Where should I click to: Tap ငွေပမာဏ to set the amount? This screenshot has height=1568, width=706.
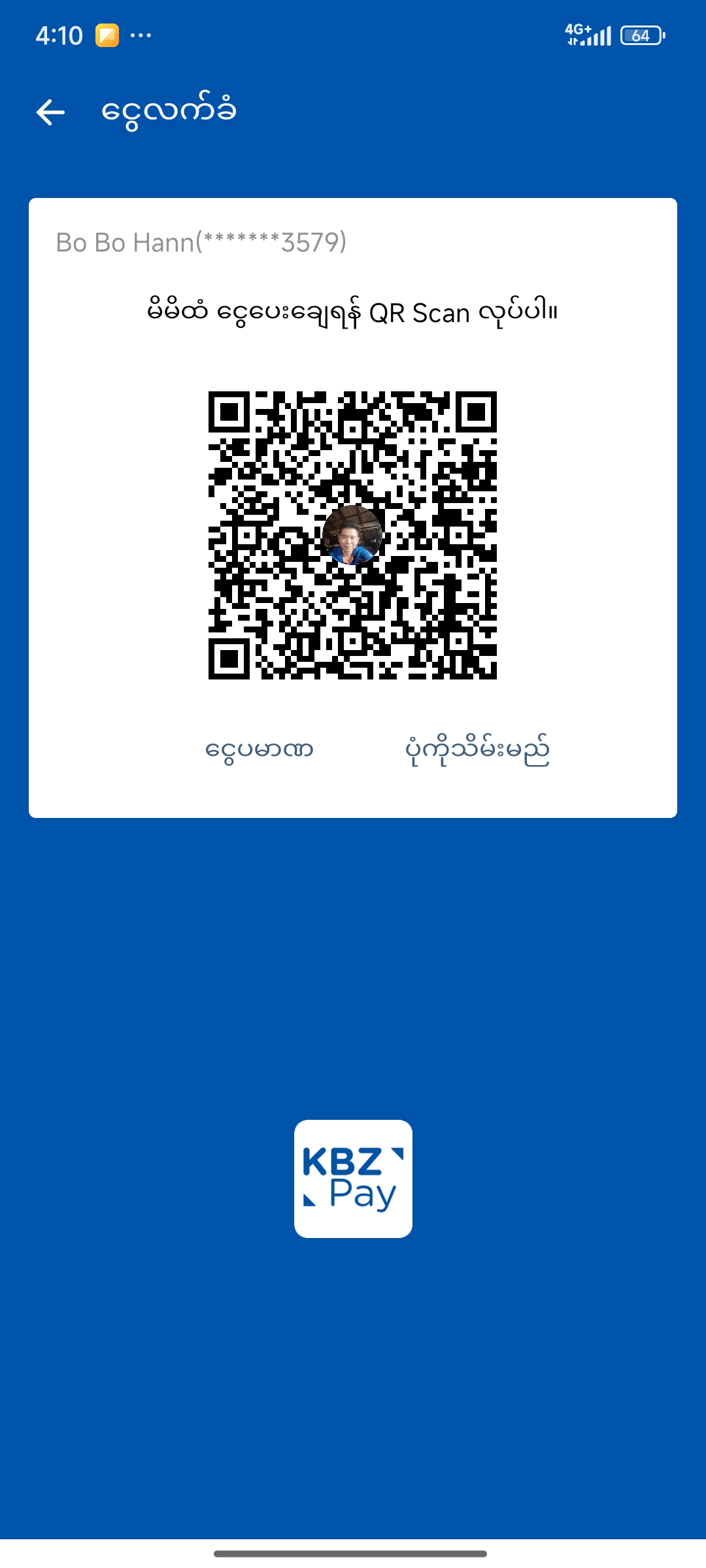coord(259,749)
